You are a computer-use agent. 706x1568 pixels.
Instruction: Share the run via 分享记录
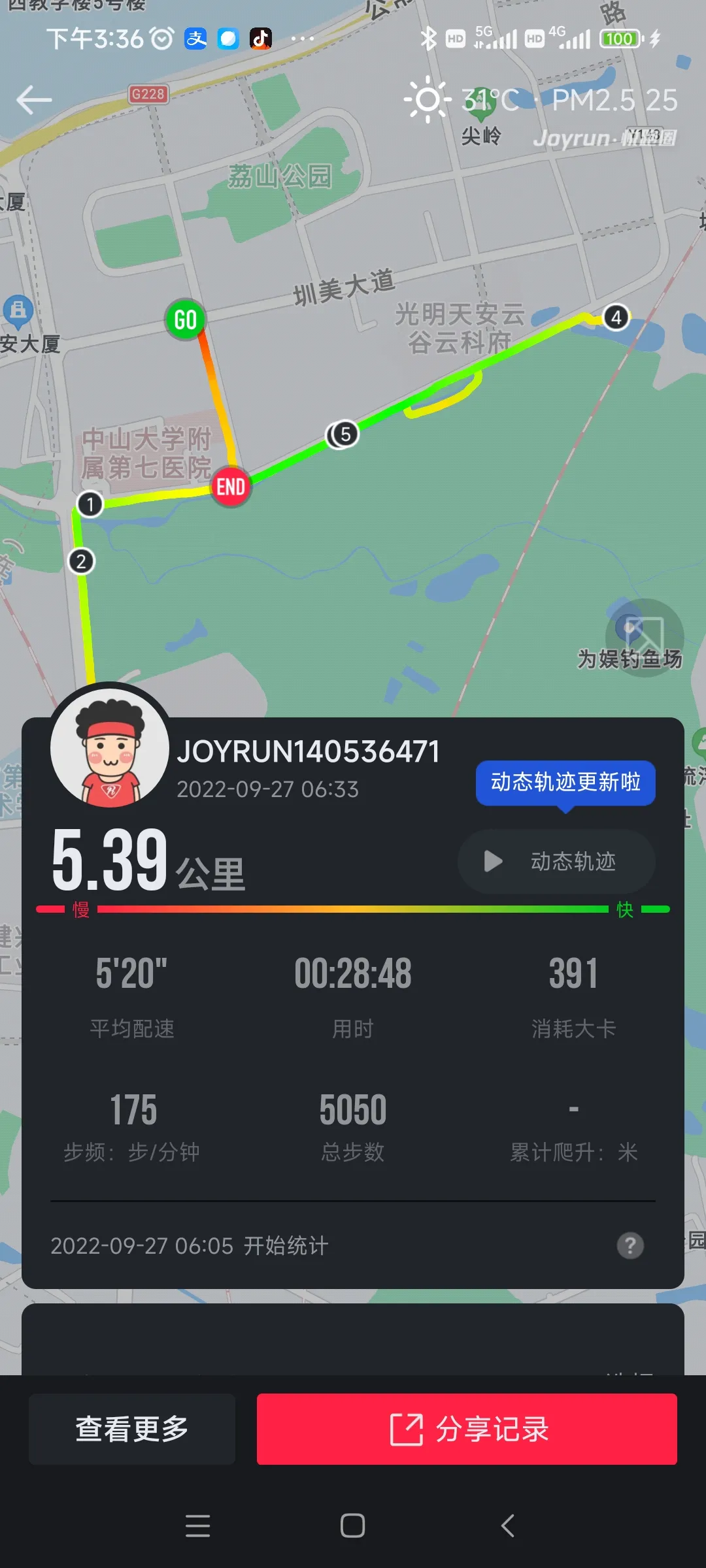tap(467, 1429)
